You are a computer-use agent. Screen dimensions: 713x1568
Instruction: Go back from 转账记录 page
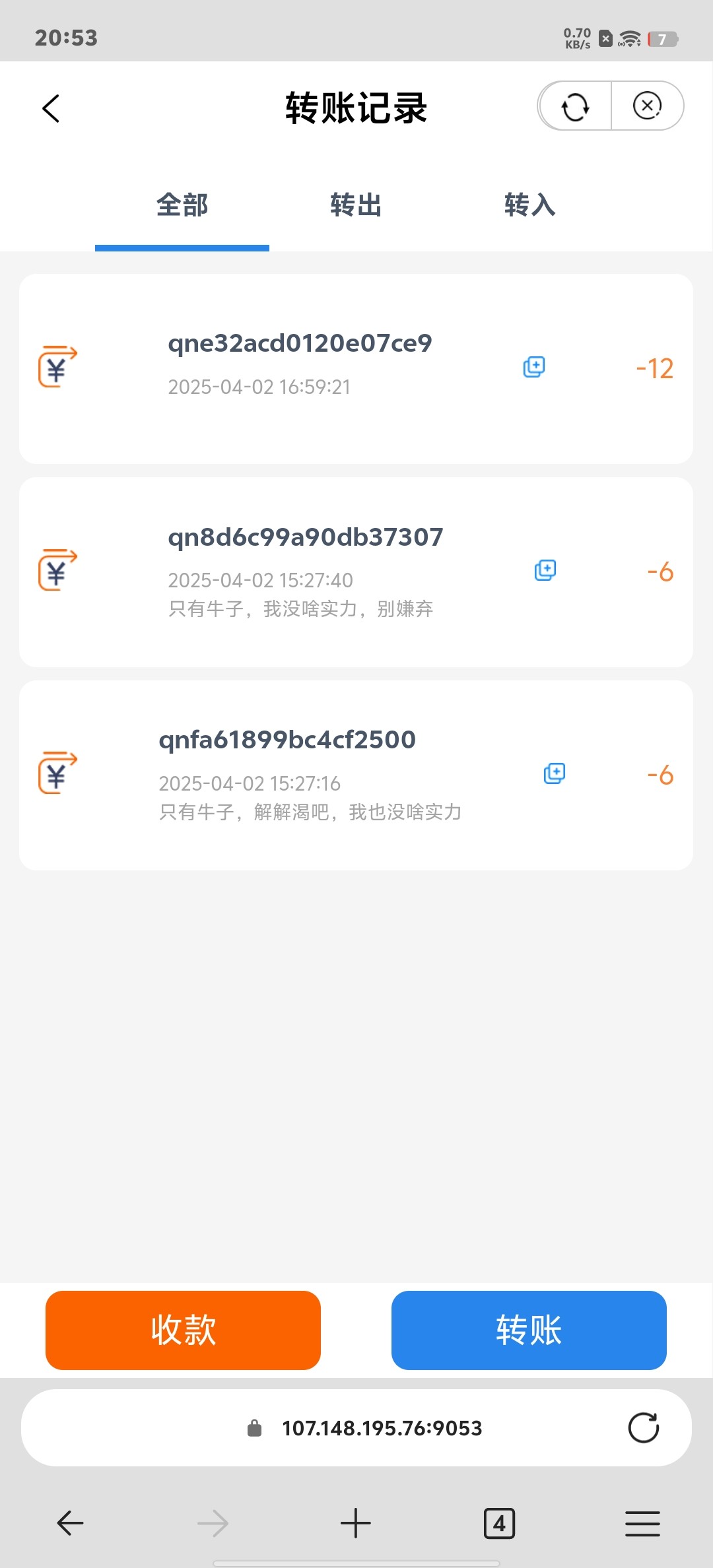tap(51, 109)
